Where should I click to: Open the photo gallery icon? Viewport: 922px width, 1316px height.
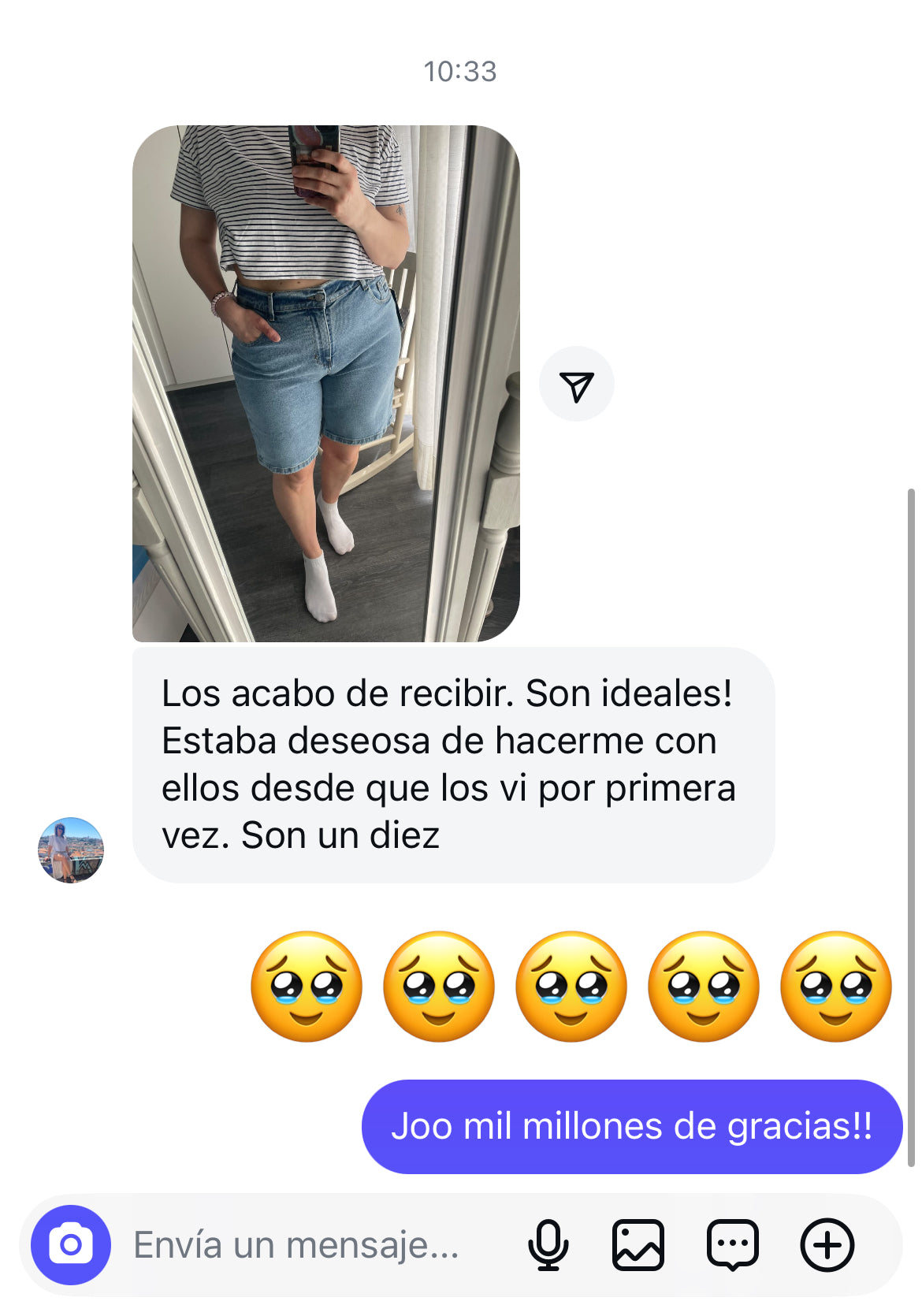click(x=638, y=1245)
